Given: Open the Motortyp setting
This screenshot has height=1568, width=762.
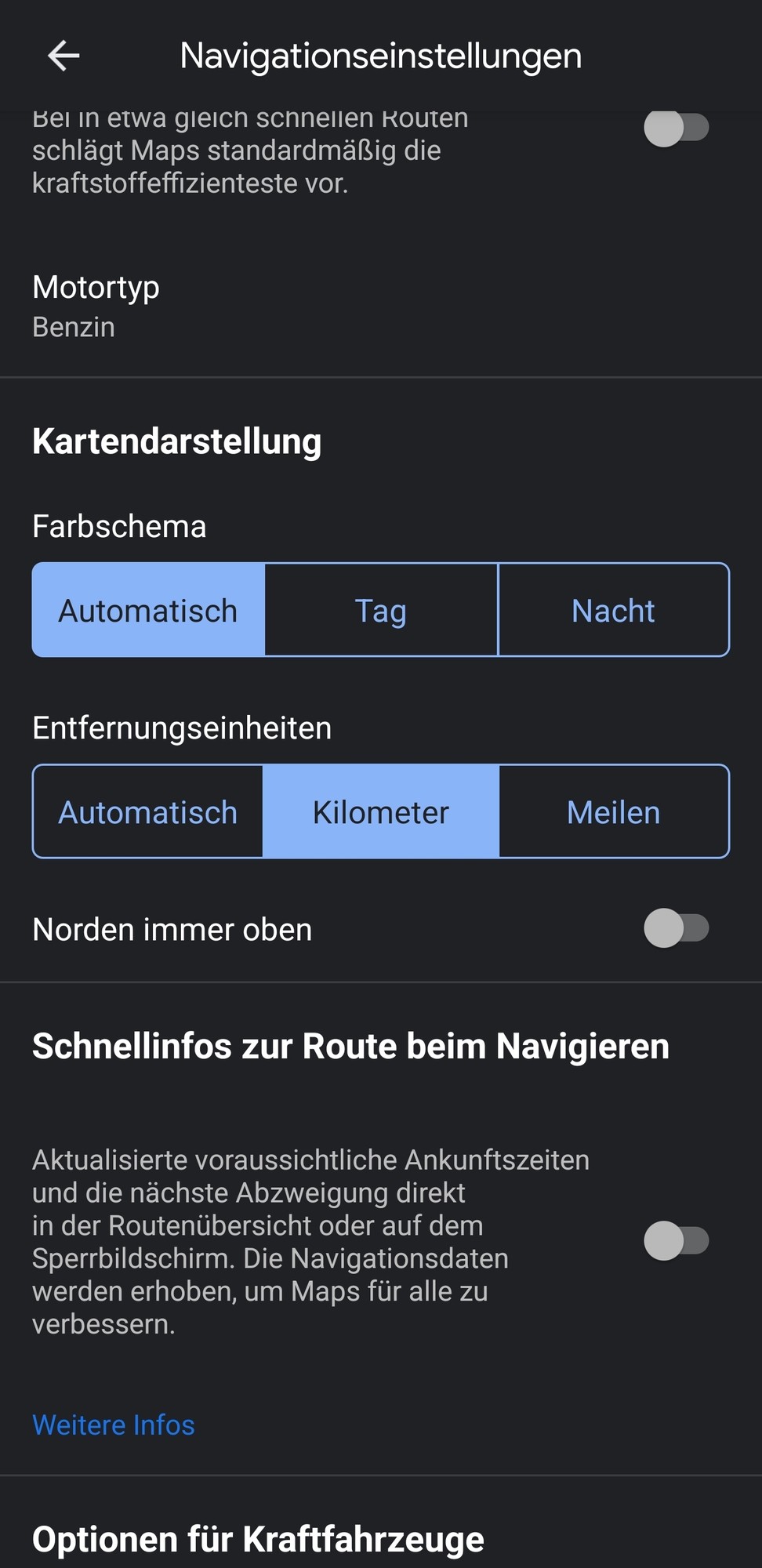Looking at the screenshot, I should click(x=96, y=306).
